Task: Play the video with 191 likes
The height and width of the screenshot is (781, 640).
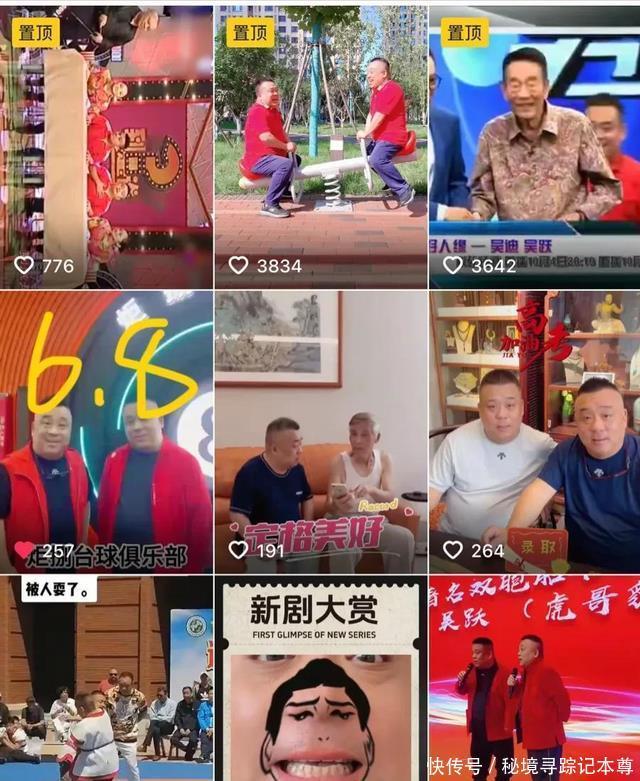Action: (320, 430)
